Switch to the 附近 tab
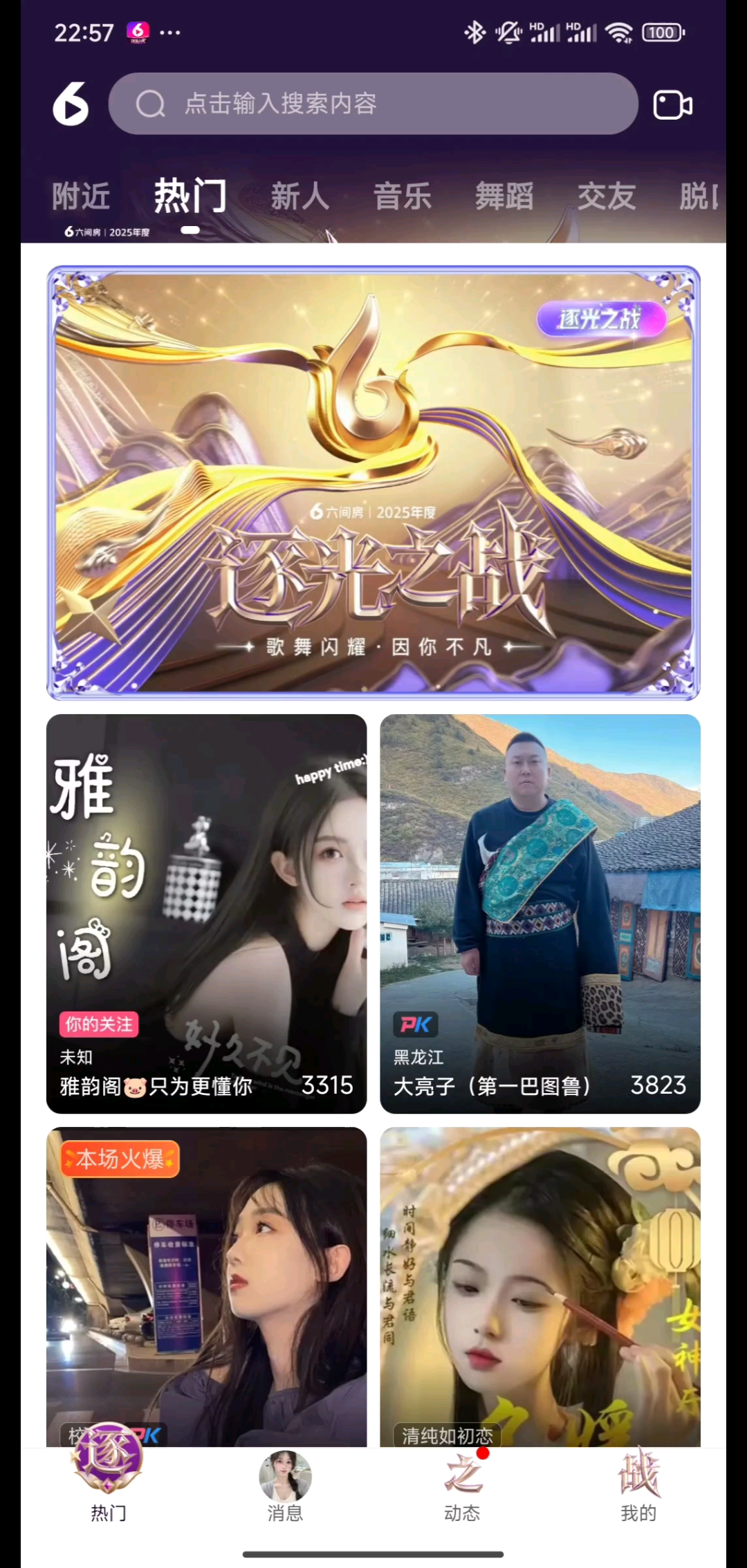Image resolution: width=747 pixels, height=1568 pixels. [x=81, y=196]
